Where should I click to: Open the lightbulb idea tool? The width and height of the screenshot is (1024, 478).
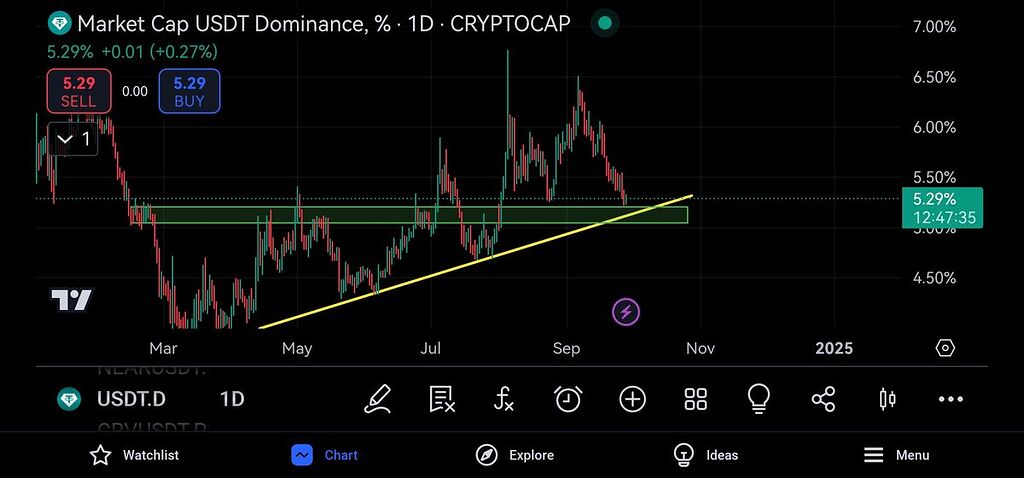(x=759, y=400)
